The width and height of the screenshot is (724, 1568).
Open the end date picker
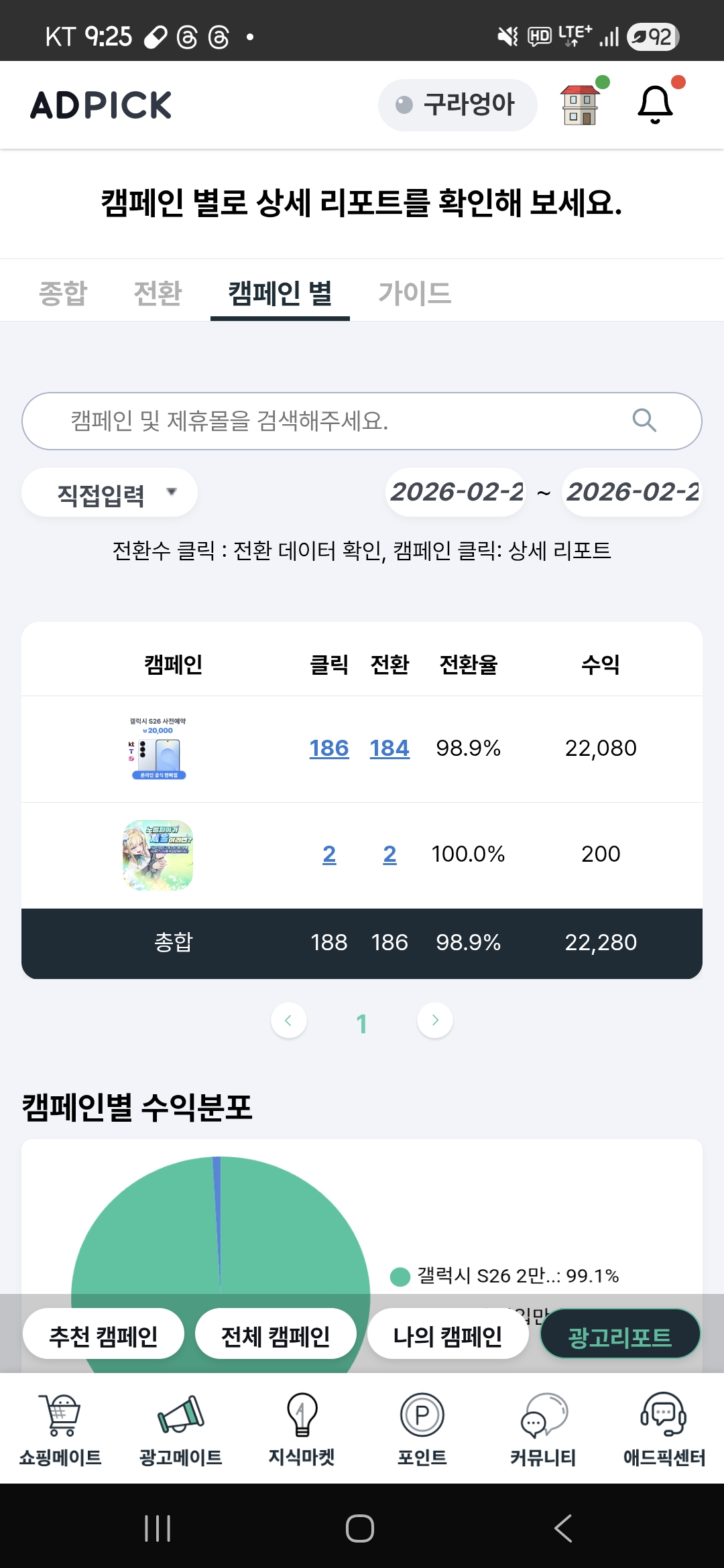(631, 493)
